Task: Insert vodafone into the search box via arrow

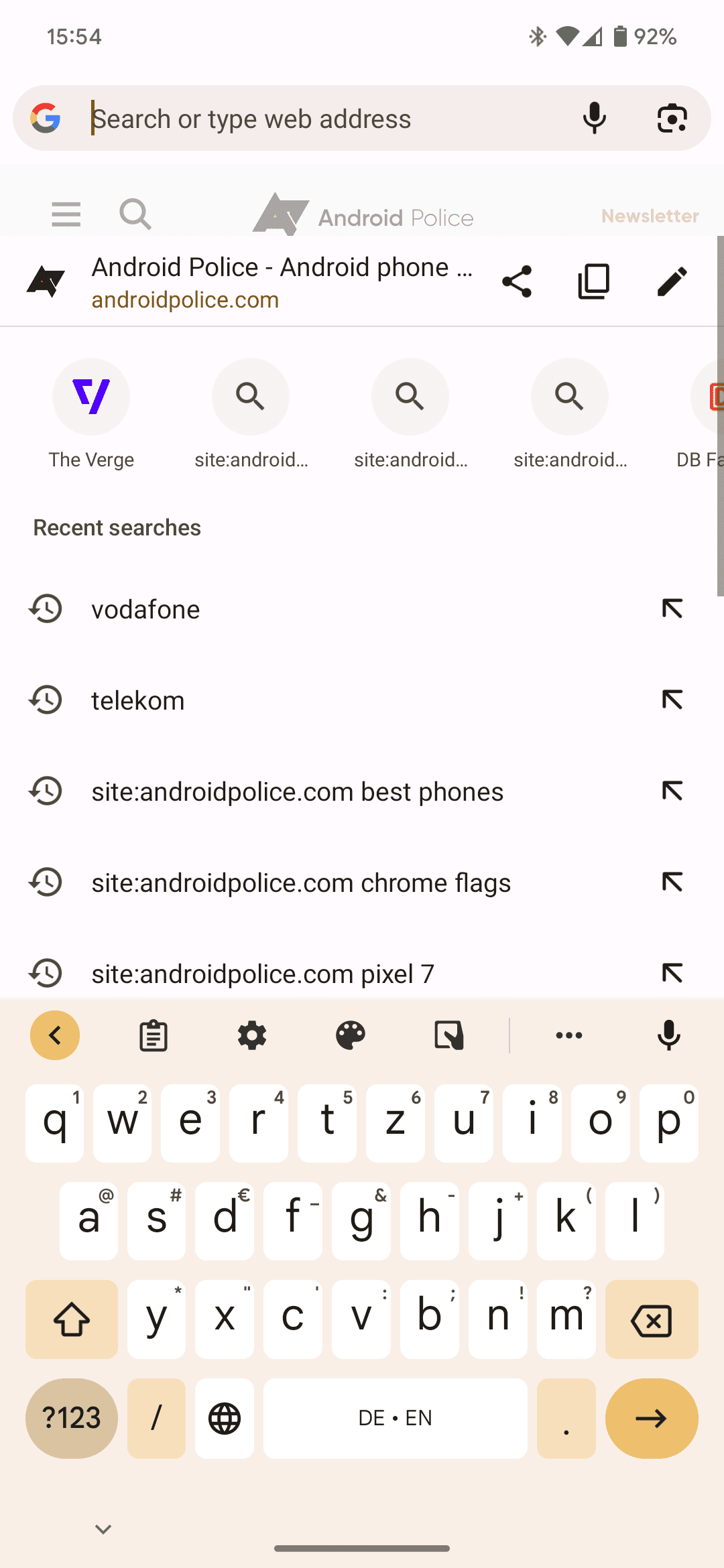Action: tap(672, 609)
